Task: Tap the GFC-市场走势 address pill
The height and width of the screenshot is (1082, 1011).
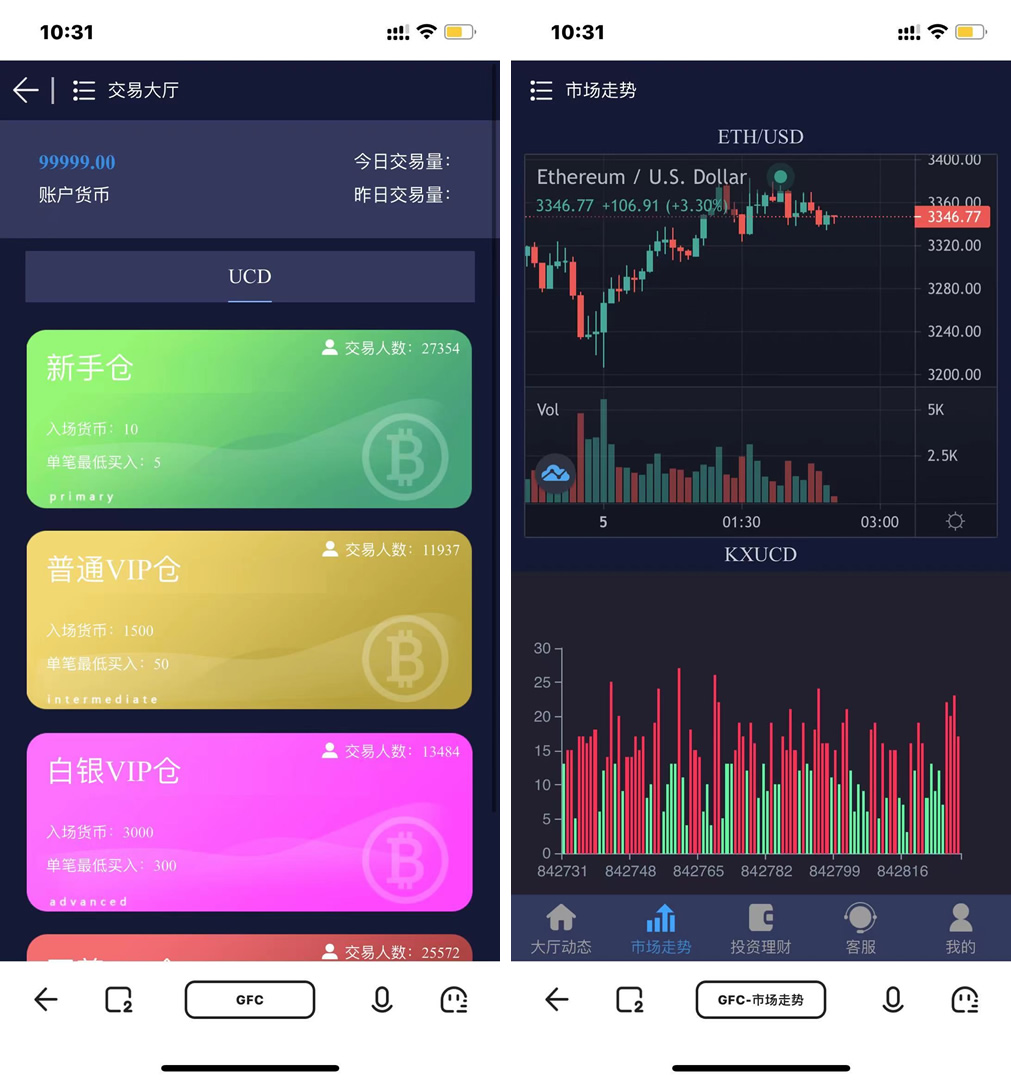Action: (x=760, y=1000)
